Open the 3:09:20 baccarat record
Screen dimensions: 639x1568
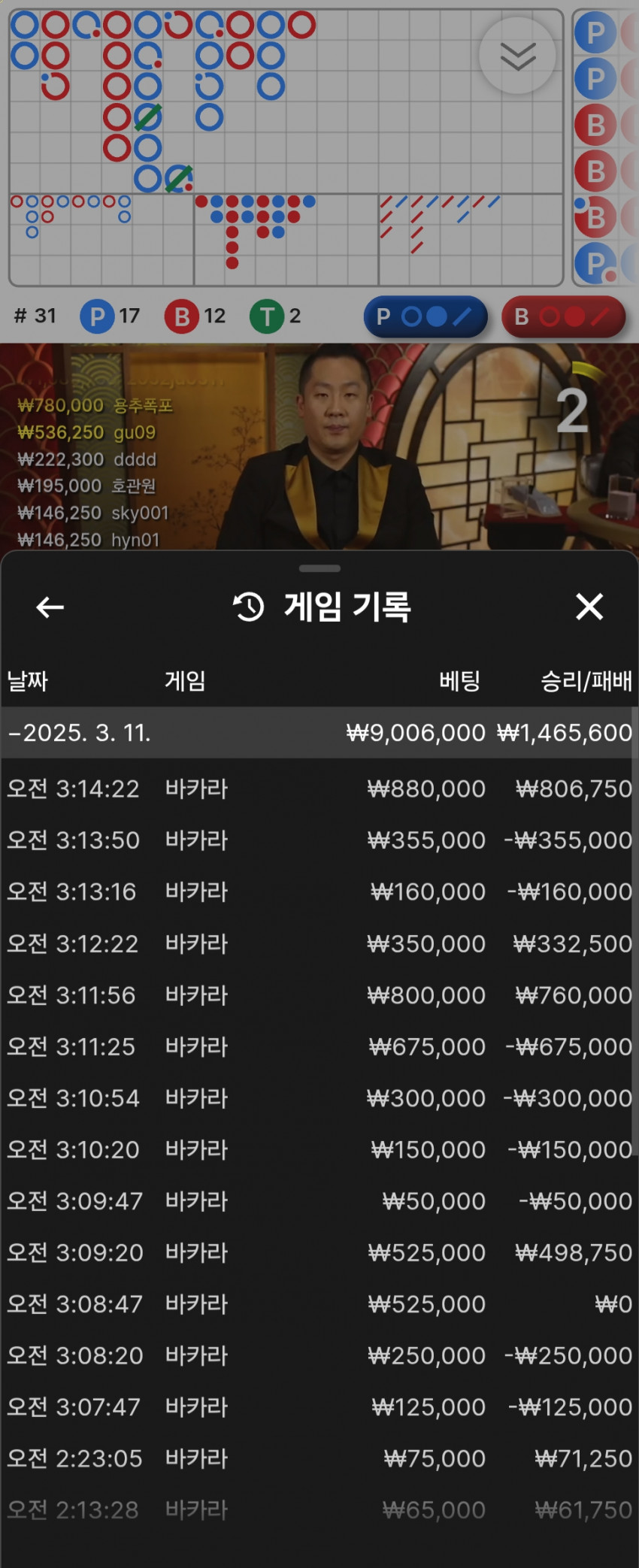pyautogui.click(x=319, y=1252)
